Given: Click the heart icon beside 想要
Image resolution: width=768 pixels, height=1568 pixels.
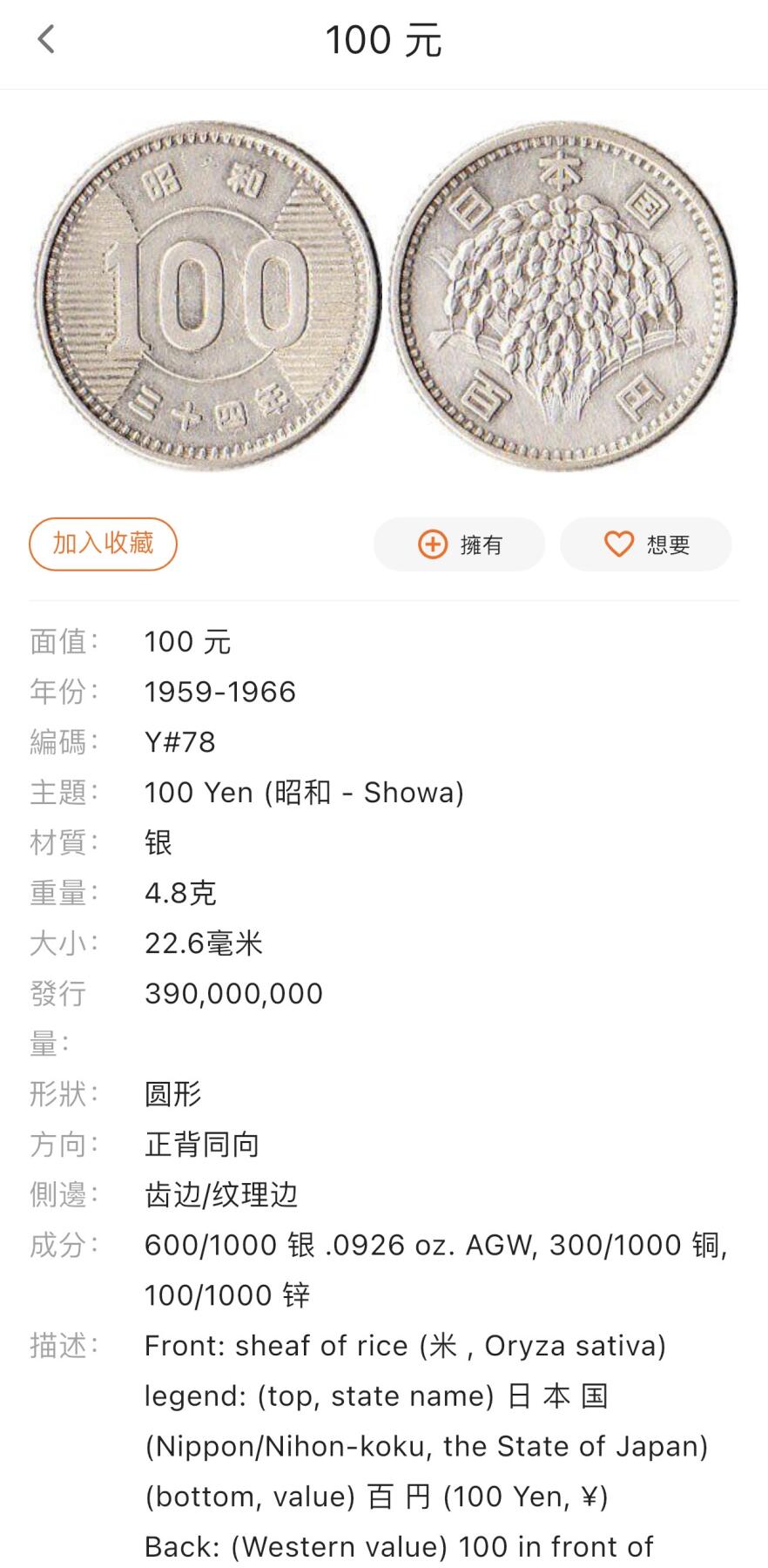Looking at the screenshot, I should [618, 544].
